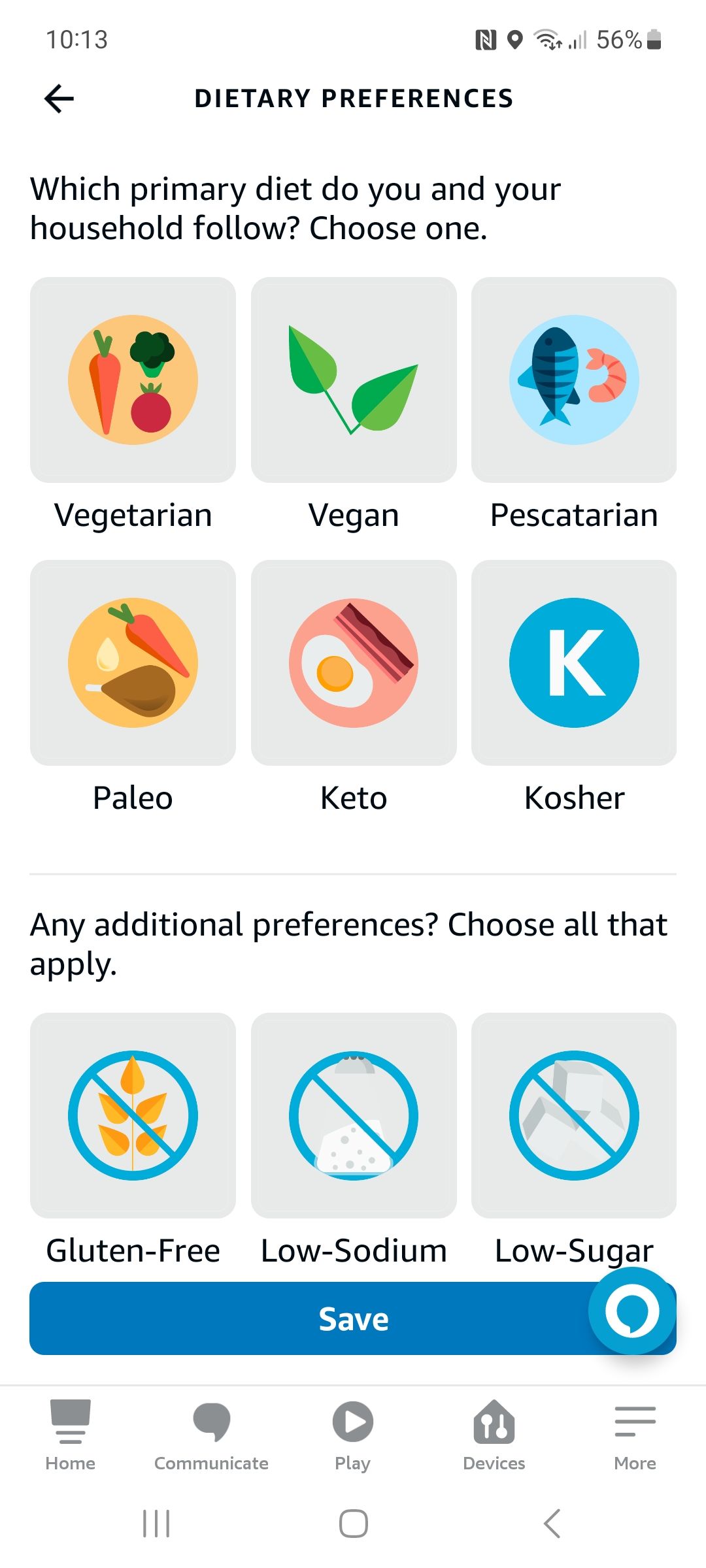Open the More tab
The width and height of the screenshot is (706, 1568).
635,1435
